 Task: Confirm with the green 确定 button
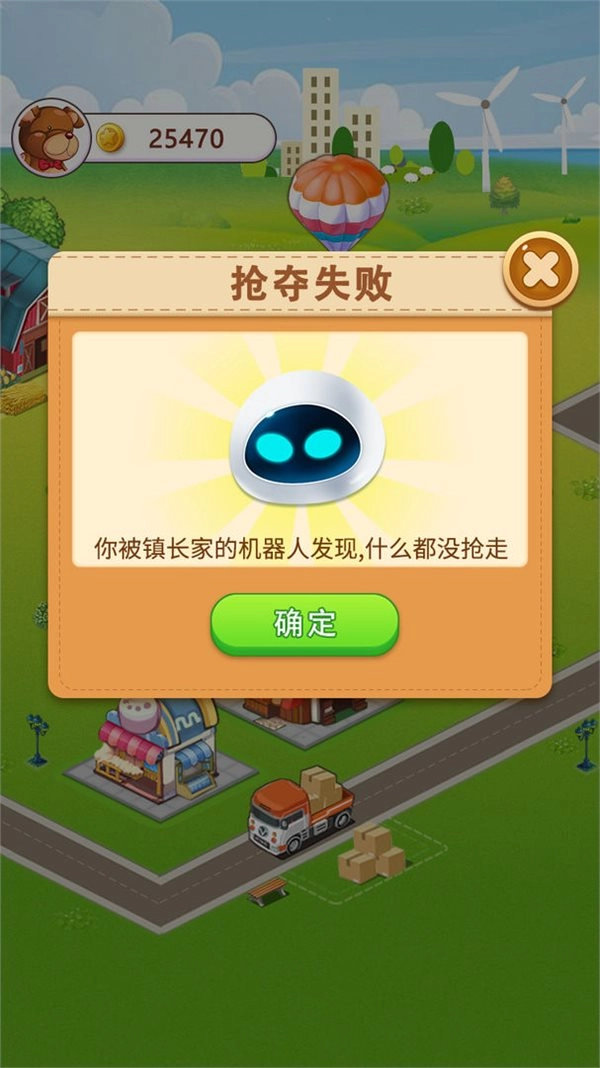[304, 624]
